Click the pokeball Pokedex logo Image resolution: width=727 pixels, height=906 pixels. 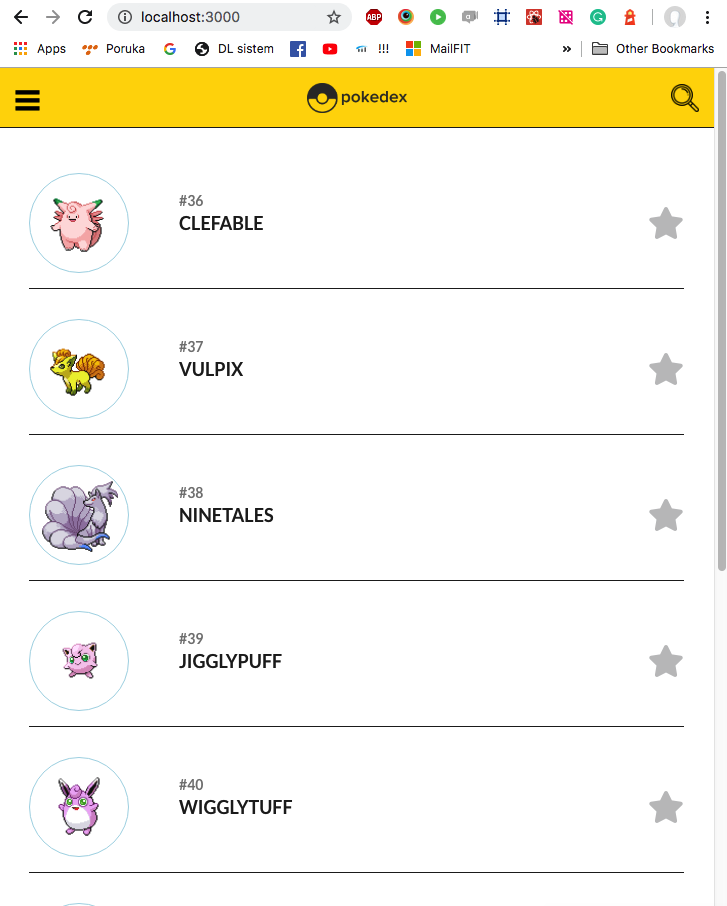click(321, 99)
